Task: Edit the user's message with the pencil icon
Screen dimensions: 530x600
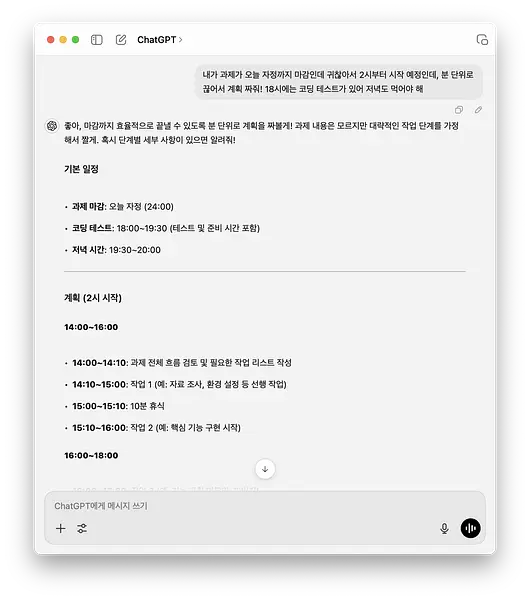Action: [478, 110]
